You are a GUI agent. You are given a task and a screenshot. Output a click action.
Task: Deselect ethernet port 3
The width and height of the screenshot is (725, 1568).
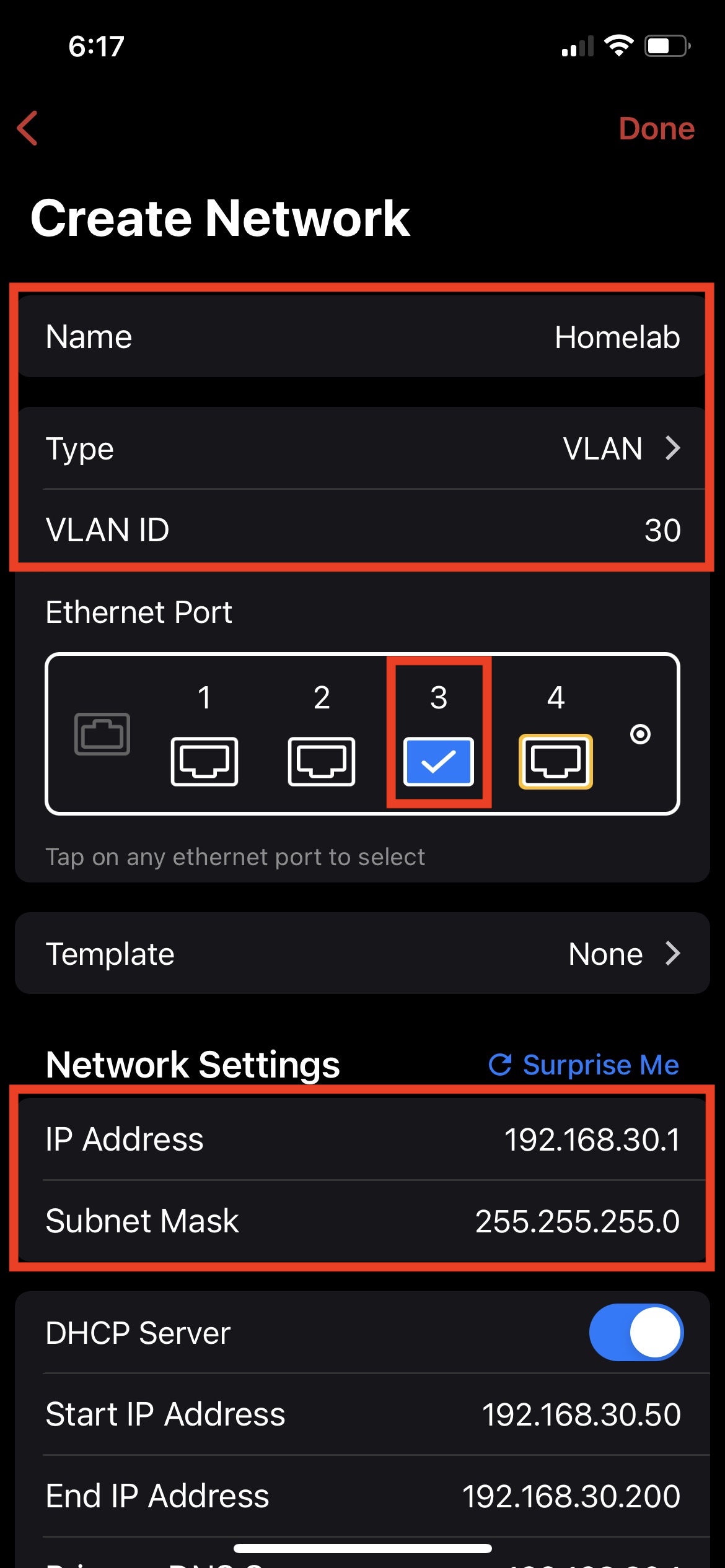[439, 761]
